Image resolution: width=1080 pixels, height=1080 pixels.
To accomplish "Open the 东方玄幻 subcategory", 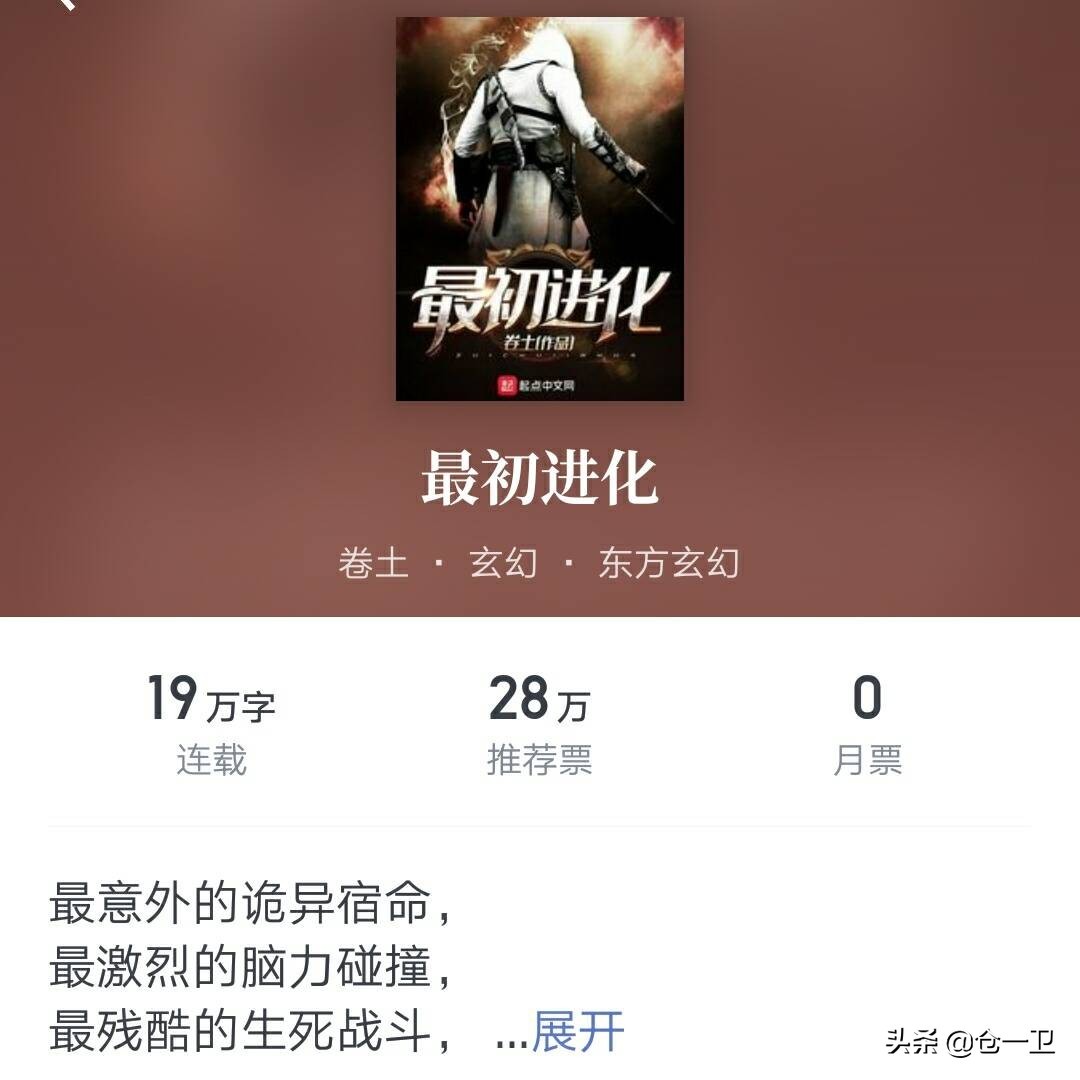I will 669,563.
